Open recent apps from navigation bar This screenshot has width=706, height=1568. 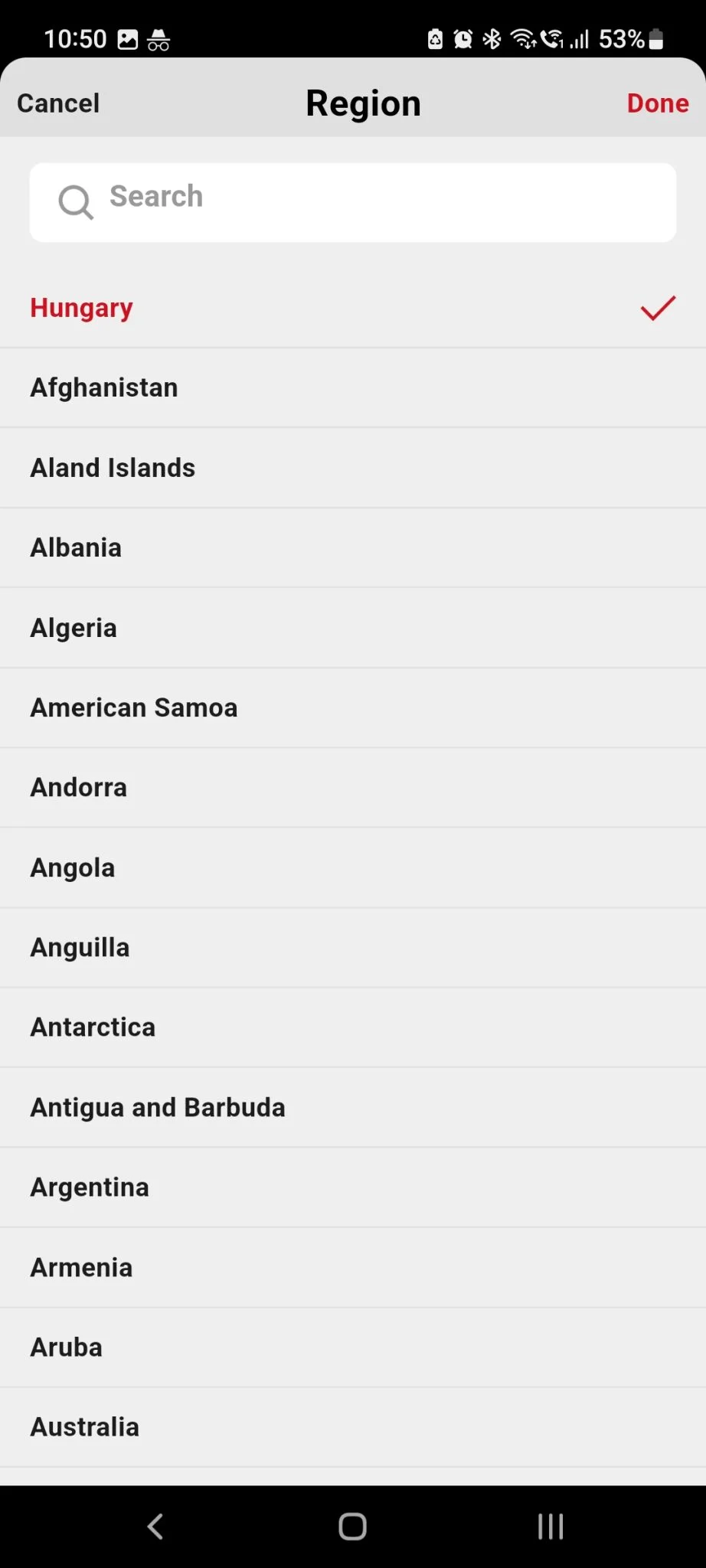click(x=551, y=1526)
